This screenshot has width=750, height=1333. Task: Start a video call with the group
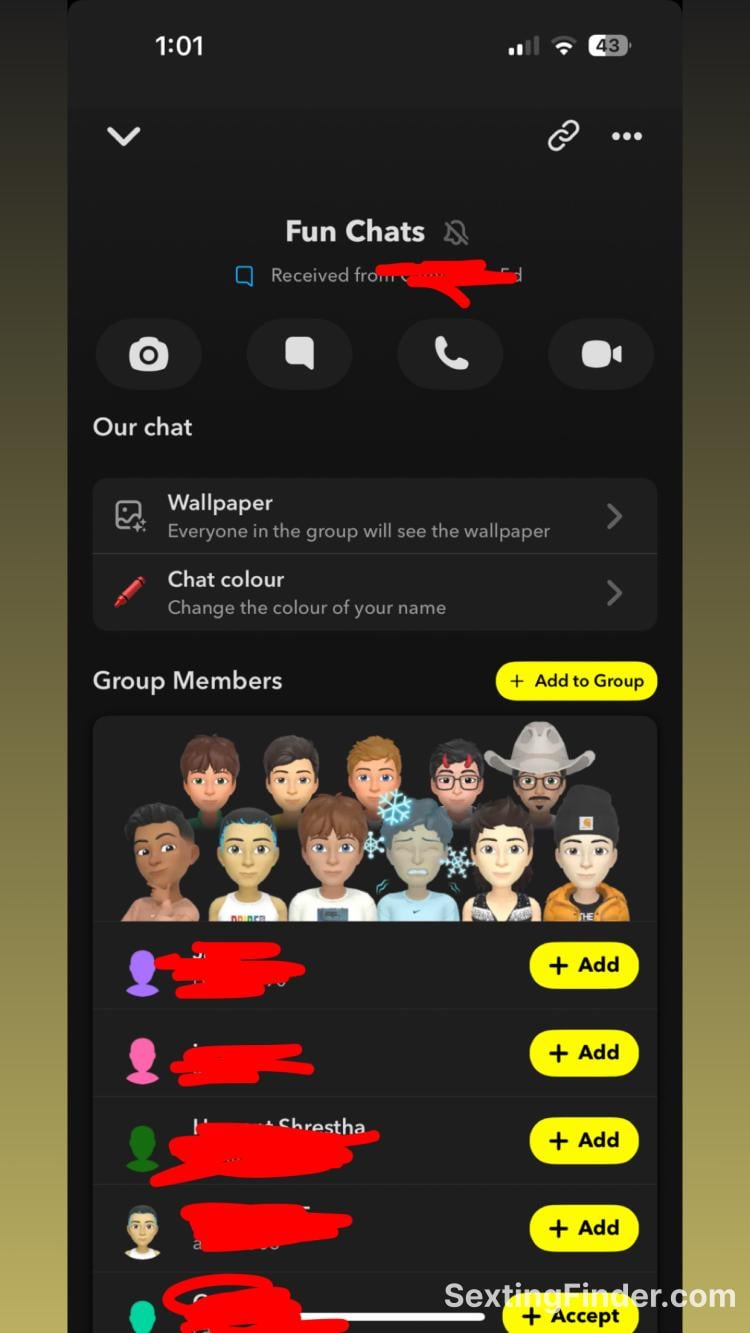601,354
